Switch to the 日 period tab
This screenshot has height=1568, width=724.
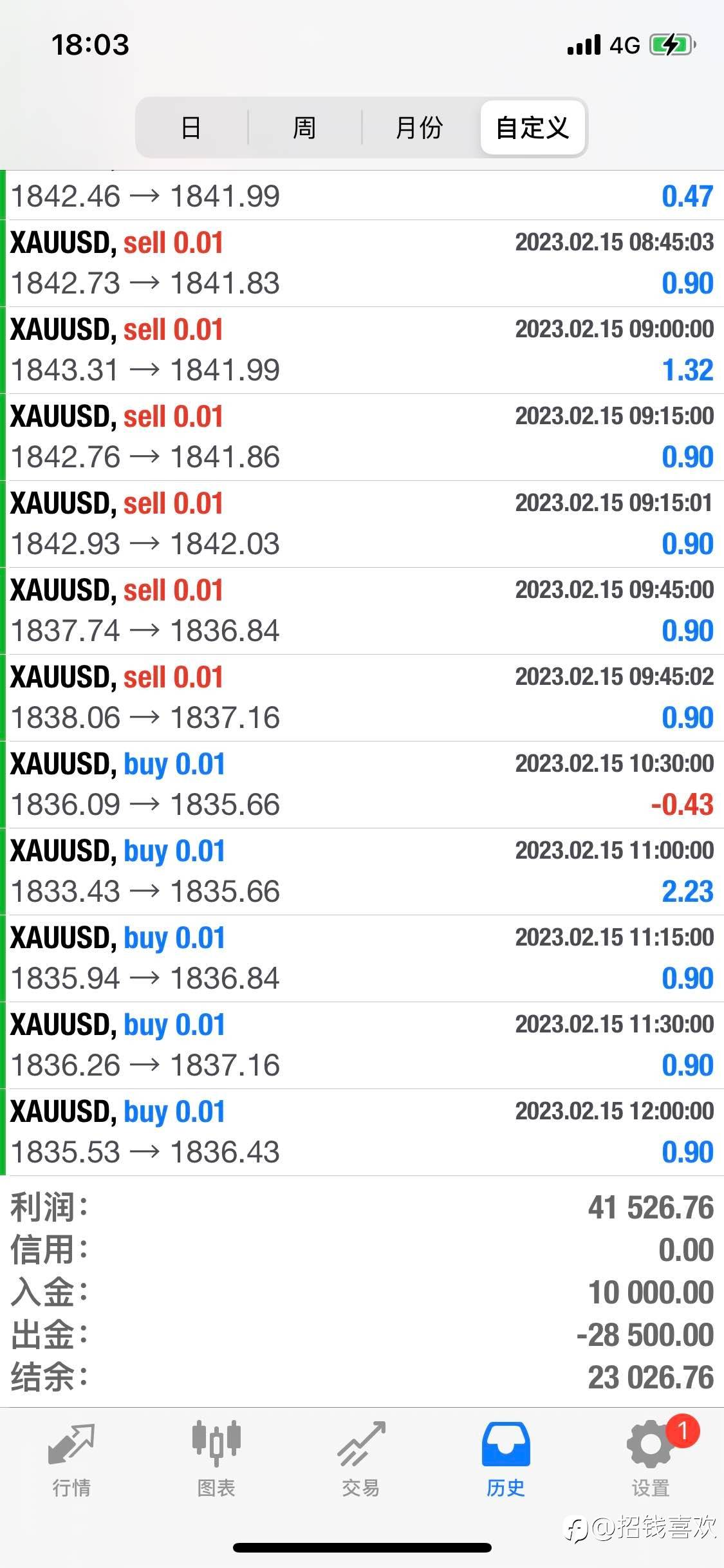[192, 127]
